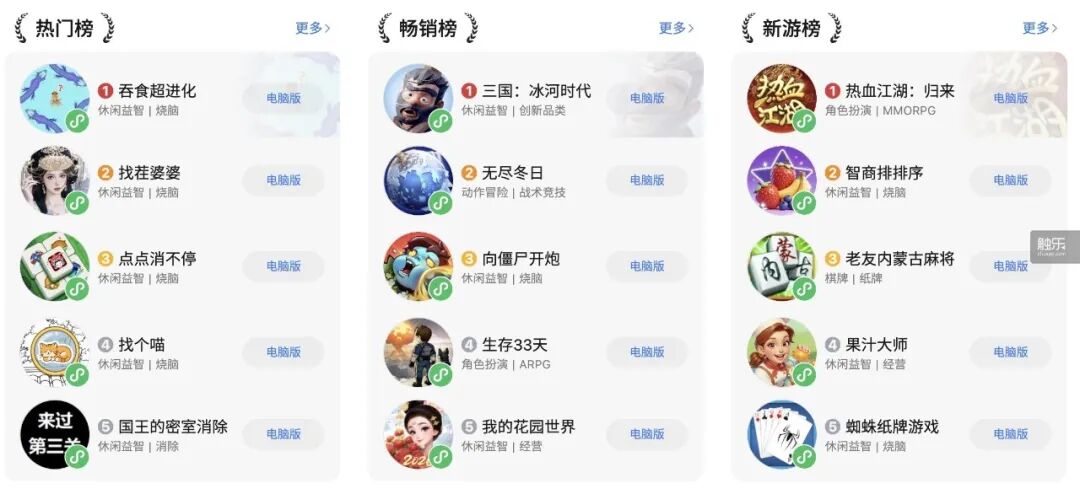This screenshot has height=494, width=1080.
Task: Open 更多 for the 畅销榜 list
Action: point(676,28)
